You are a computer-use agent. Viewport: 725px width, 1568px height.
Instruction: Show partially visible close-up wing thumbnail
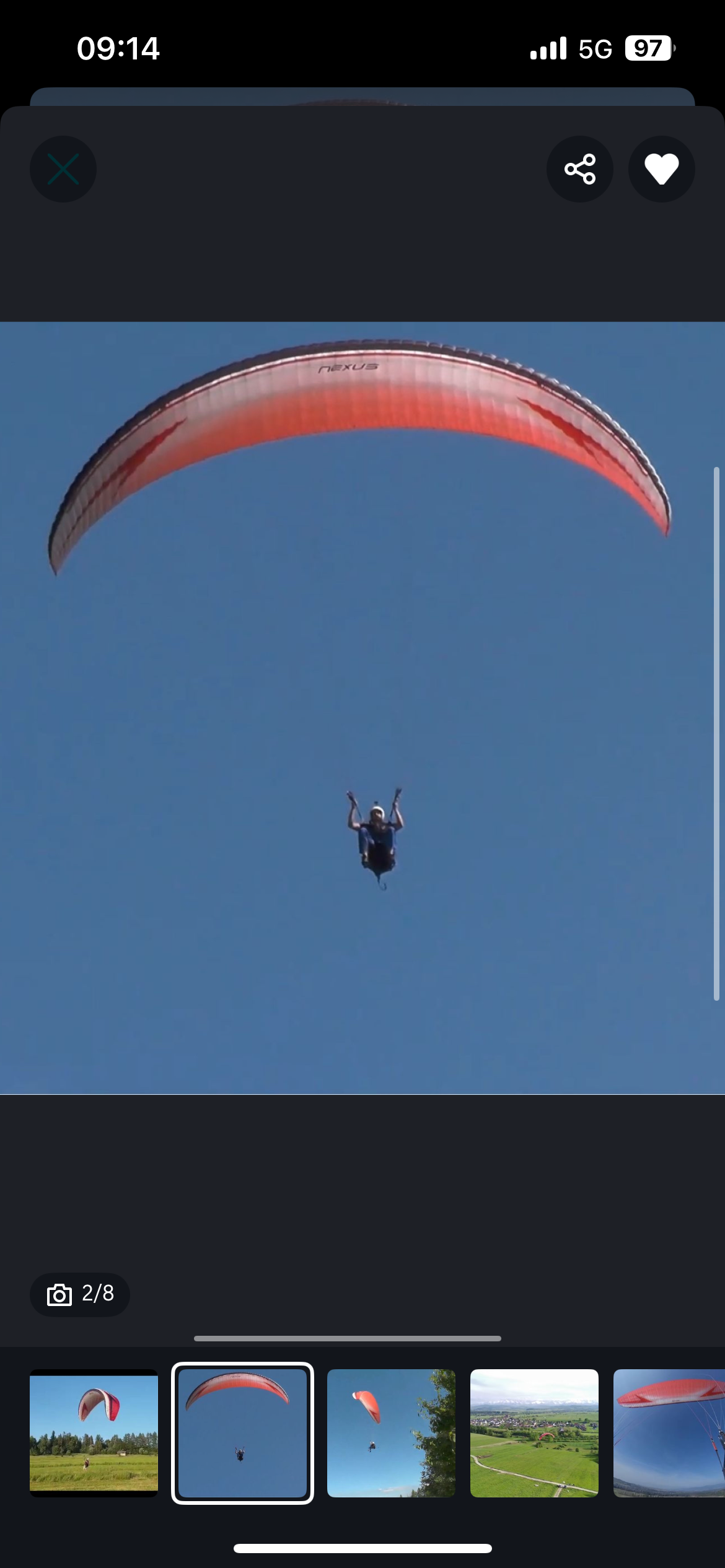(669, 1433)
